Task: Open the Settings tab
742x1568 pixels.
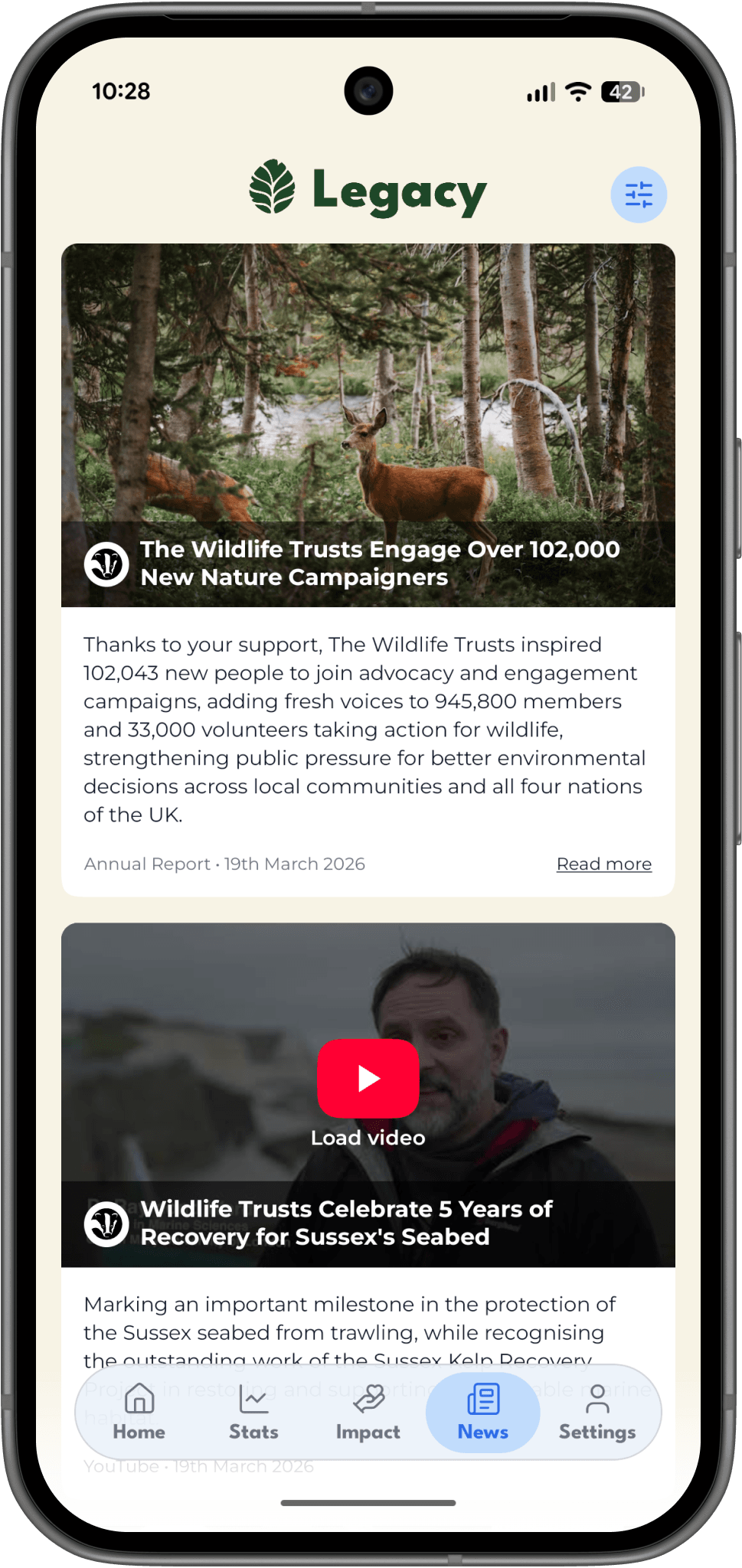Action: 597,1412
